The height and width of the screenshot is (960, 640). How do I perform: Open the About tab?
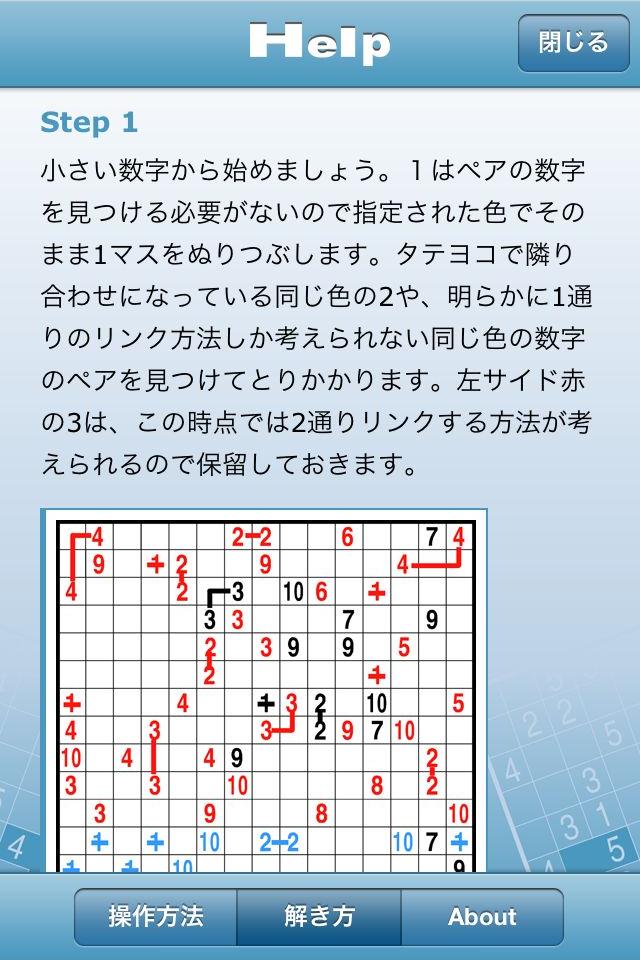[482, 916]
